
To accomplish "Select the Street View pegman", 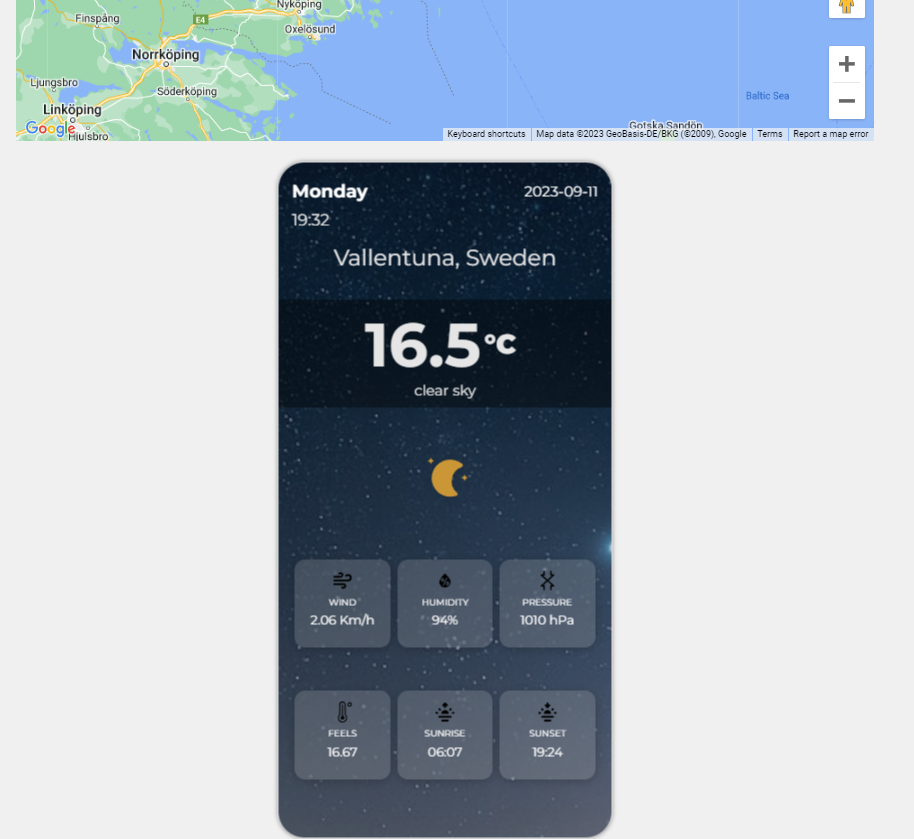I will click(846, 6).
